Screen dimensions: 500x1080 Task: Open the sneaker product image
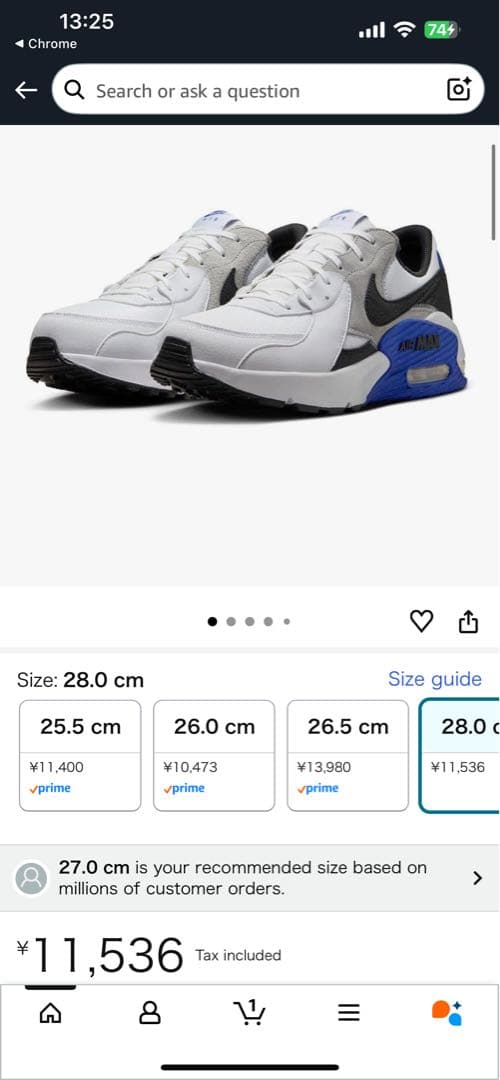coord(248,309)
